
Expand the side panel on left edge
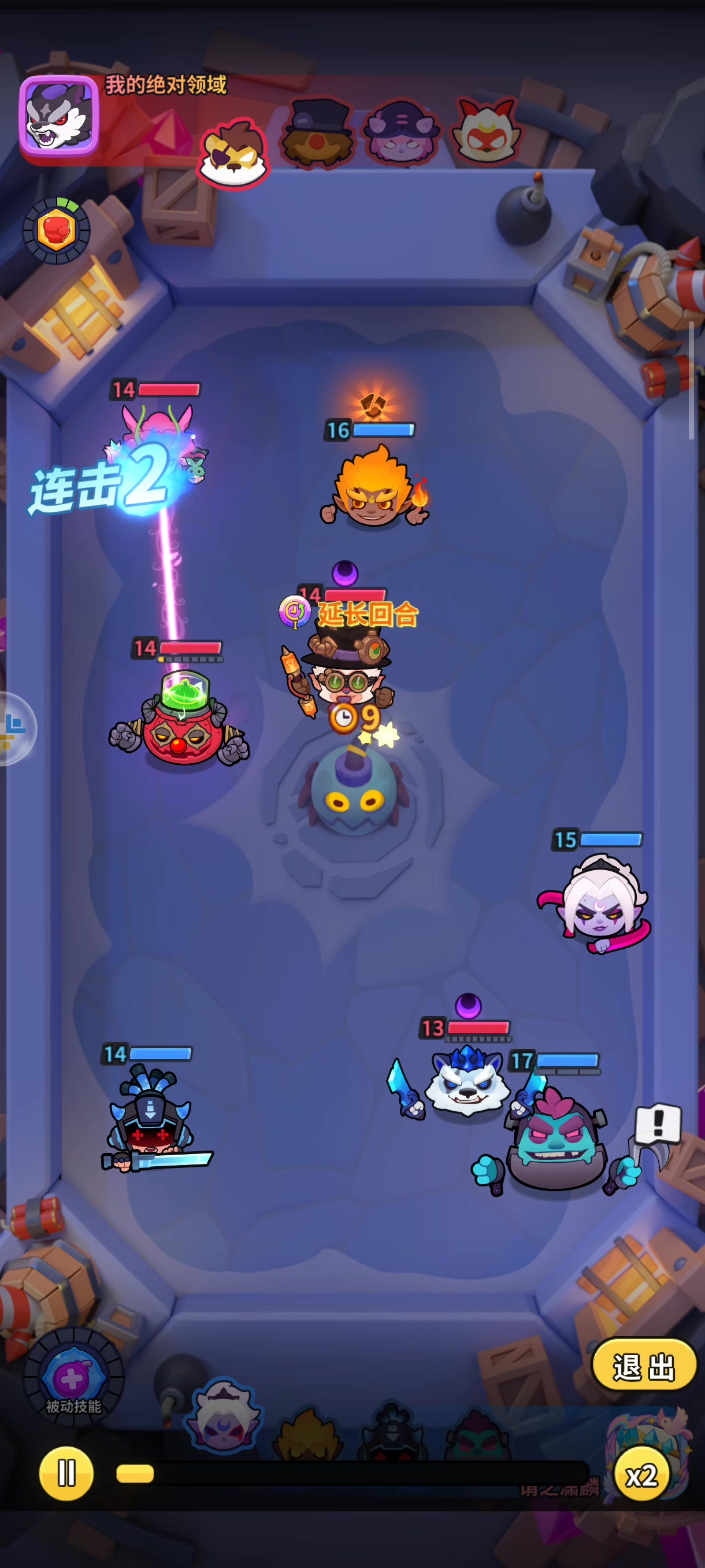pyautogui.click(x=14, y=728)
